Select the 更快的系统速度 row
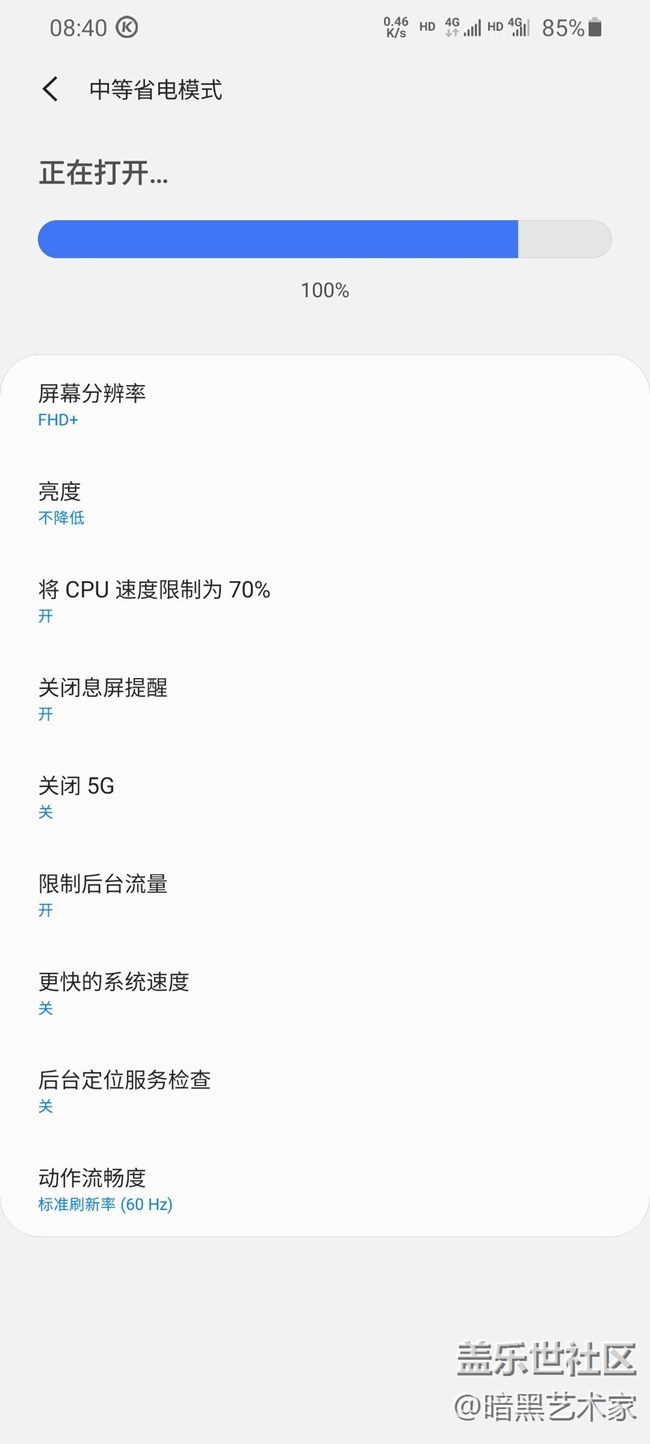650x1444 pixels. click(325, 993)
